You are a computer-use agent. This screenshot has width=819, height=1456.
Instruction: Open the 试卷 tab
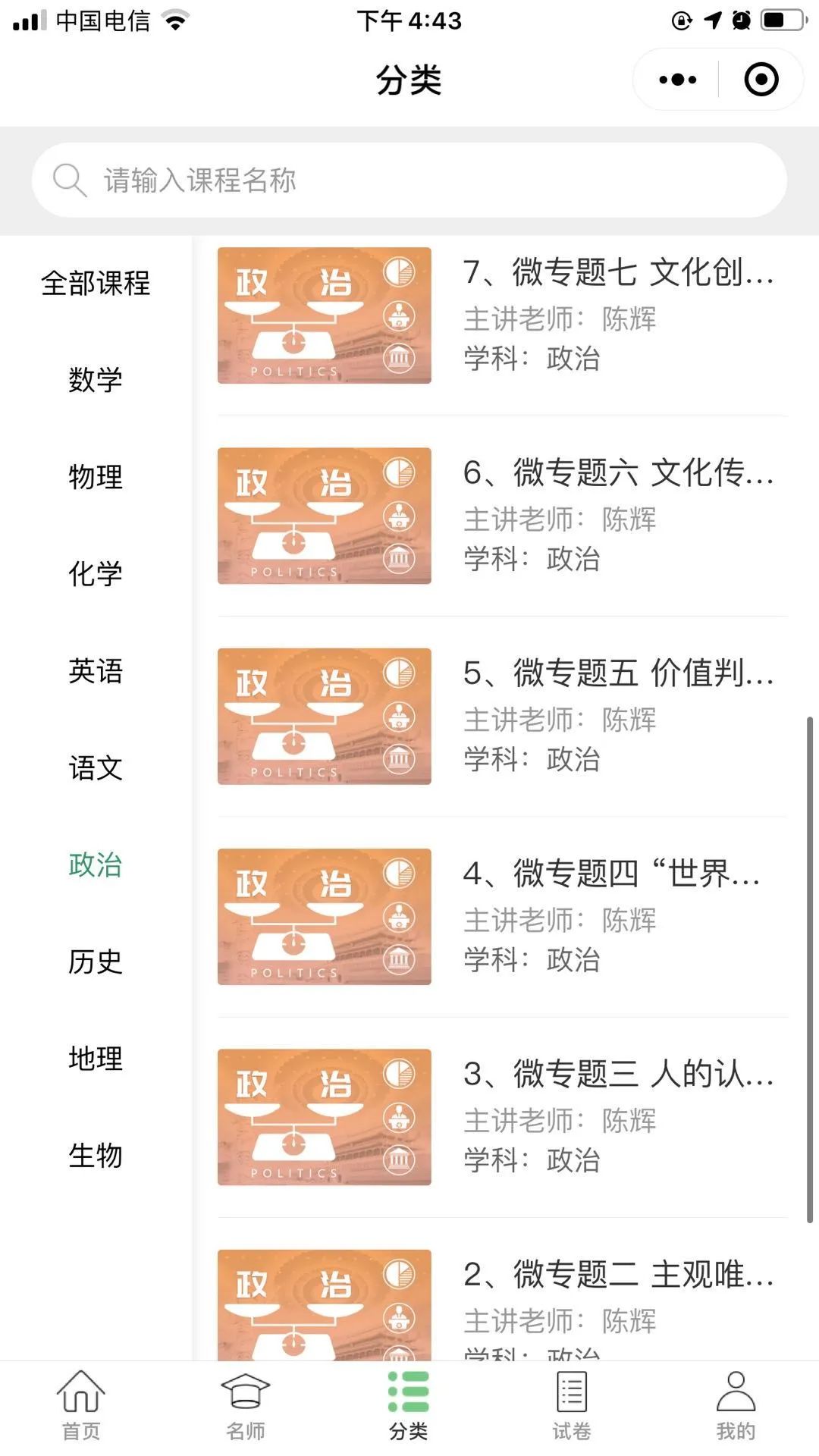(572, 1407)
